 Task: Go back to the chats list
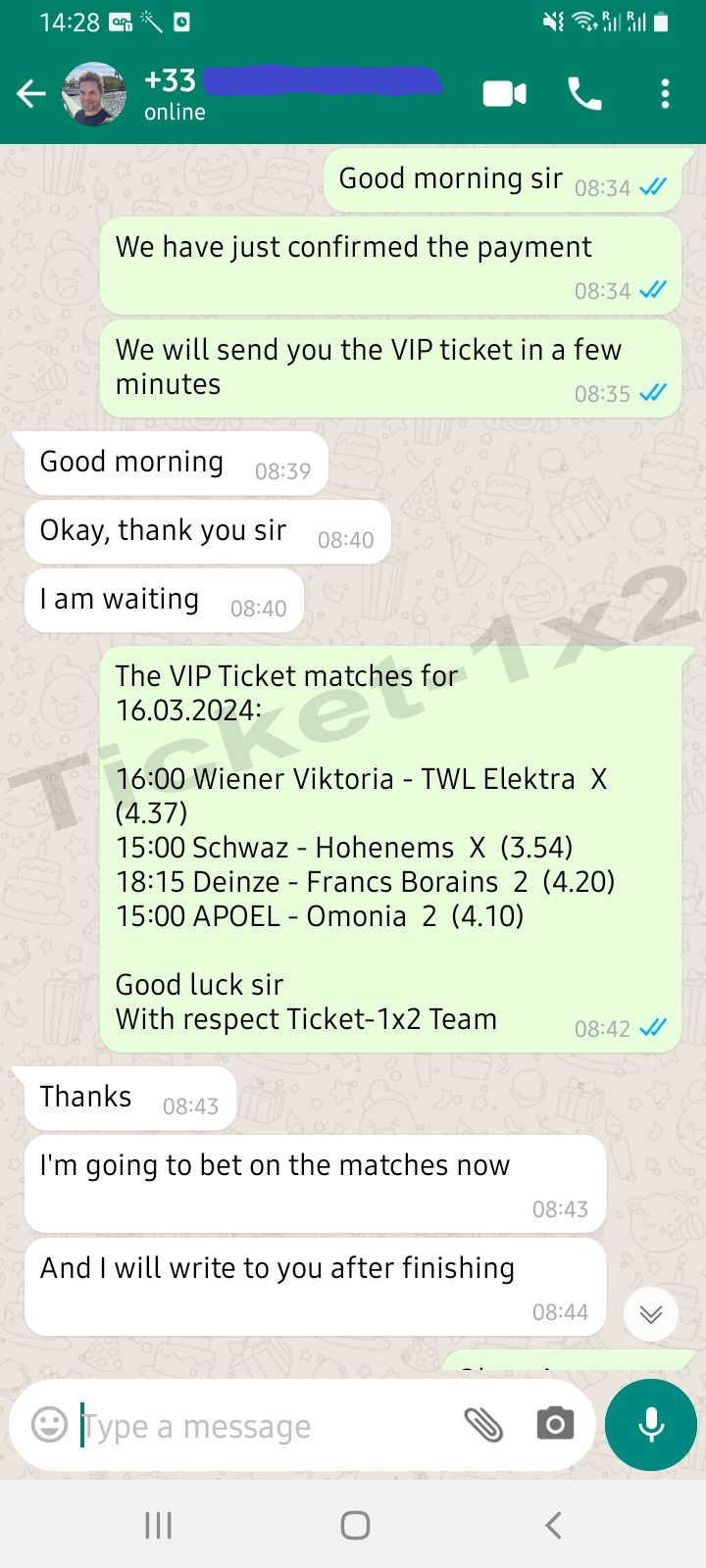pyautogui.click(x=31, y=94)
